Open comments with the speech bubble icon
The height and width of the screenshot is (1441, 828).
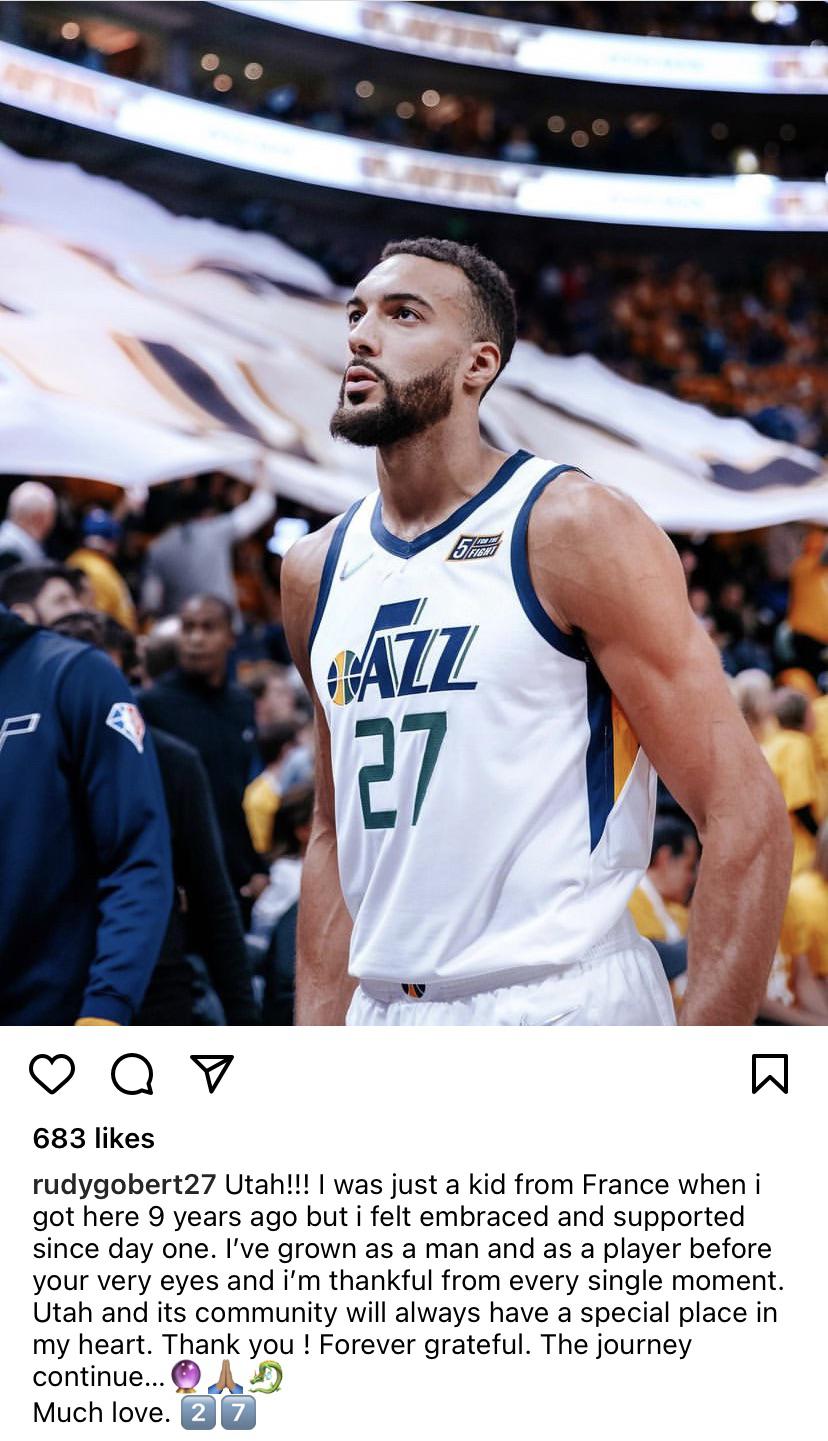[134, 1074]
